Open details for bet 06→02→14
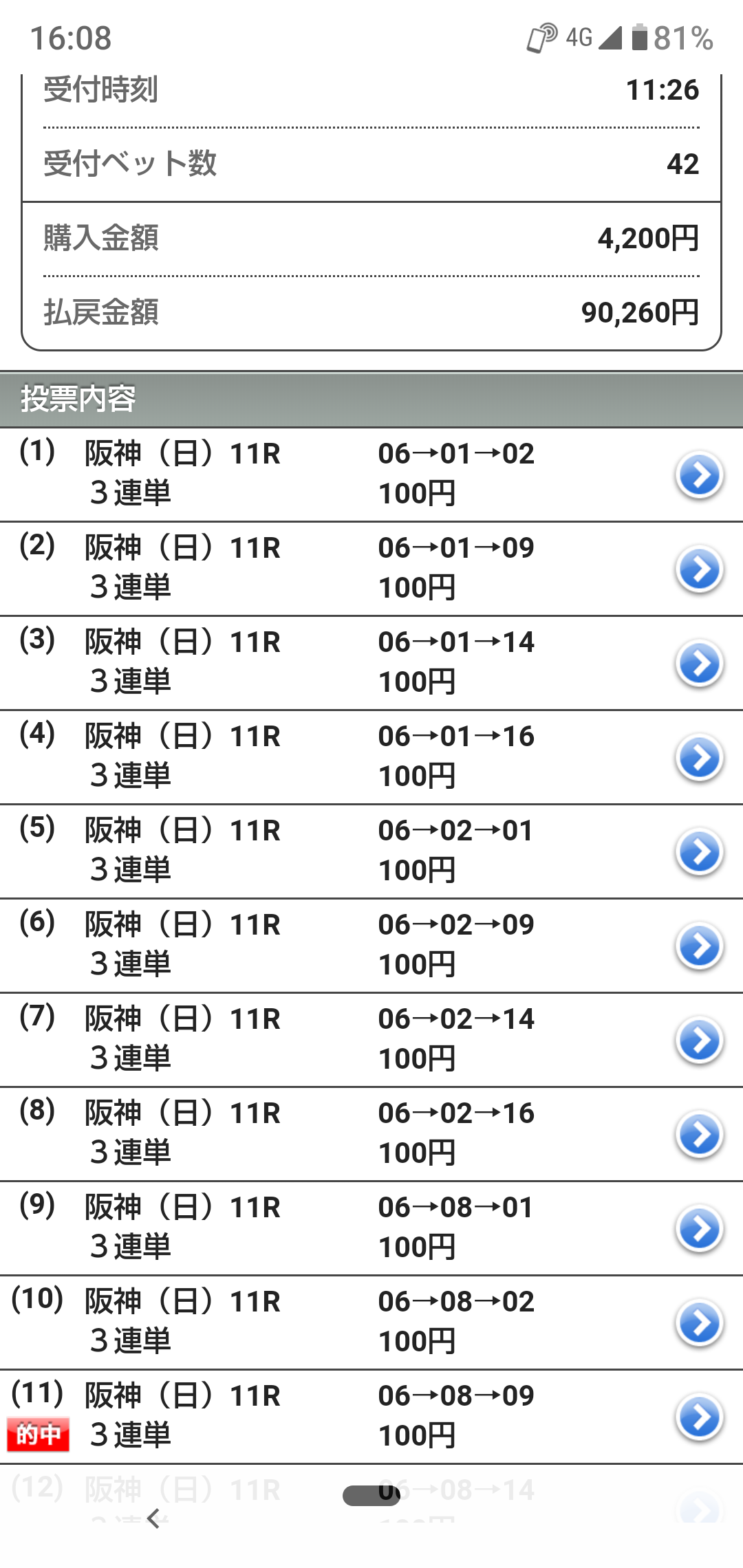743x1568 pixels. tap(699, 1040)
